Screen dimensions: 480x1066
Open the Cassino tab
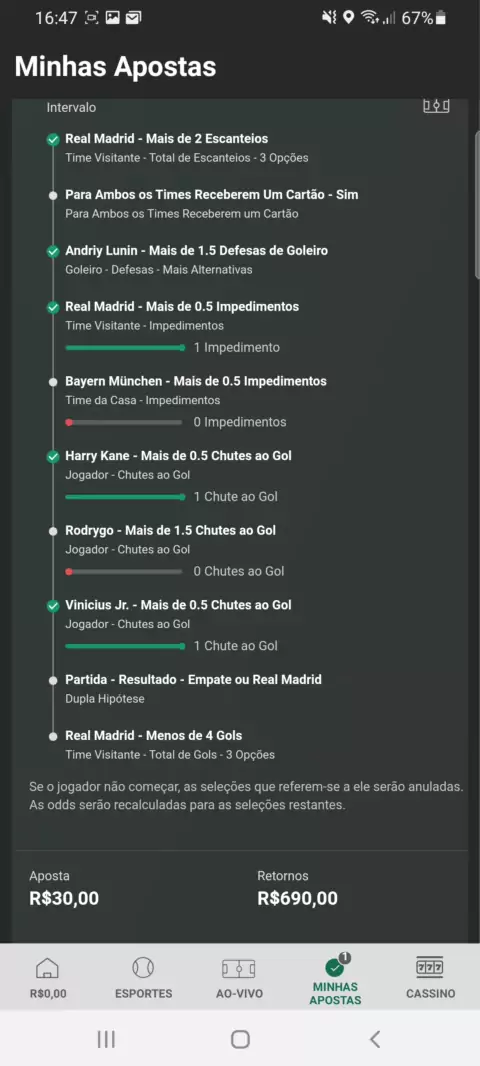430,978
